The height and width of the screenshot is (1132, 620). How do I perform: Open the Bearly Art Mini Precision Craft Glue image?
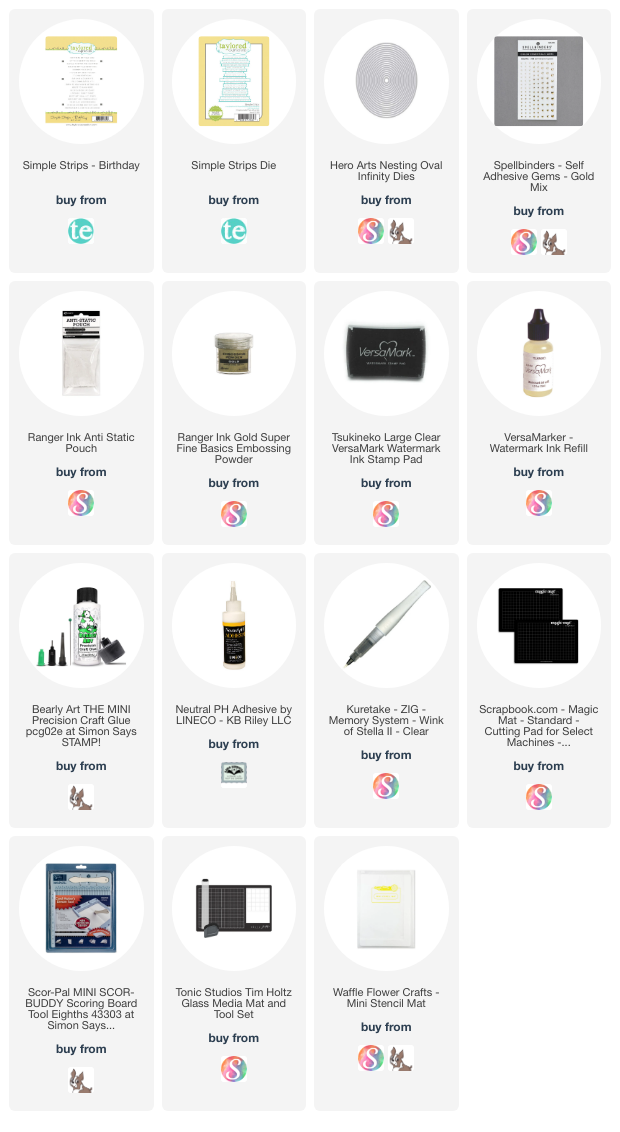tap(81, 626)
